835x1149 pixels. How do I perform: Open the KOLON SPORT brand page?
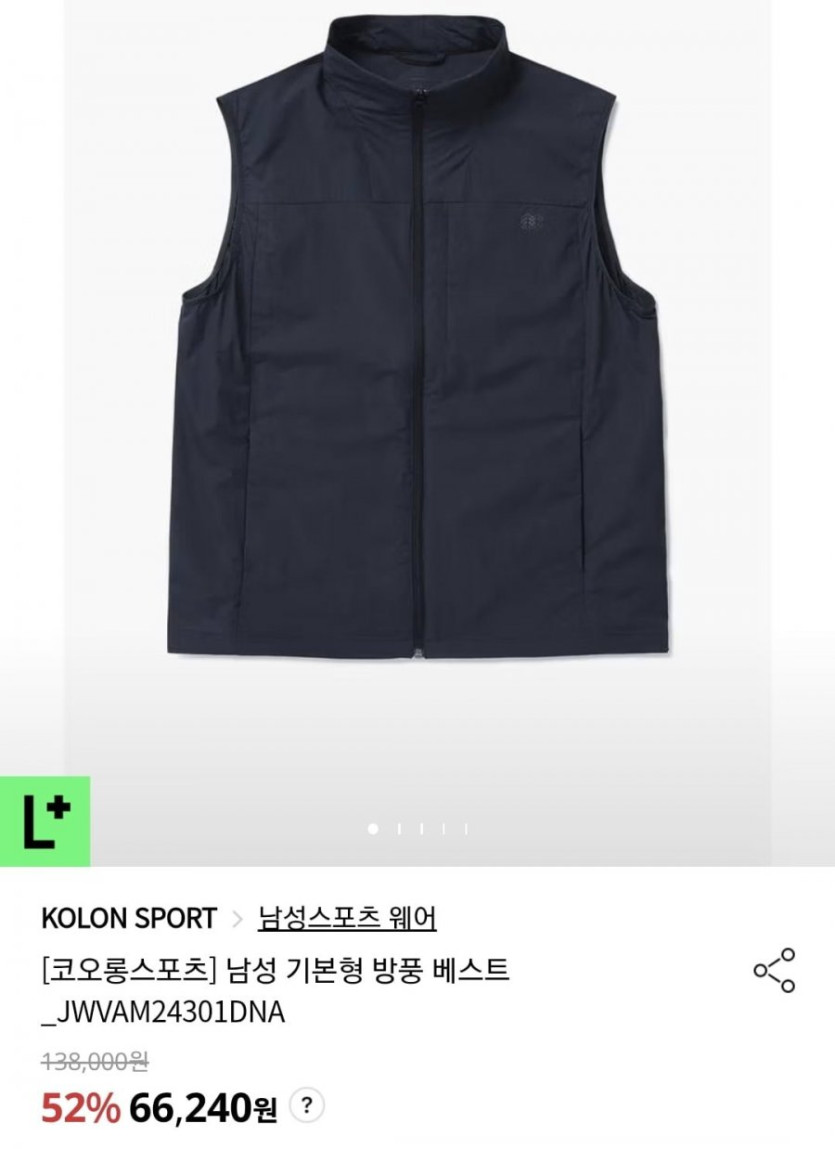tap(129, 917)
